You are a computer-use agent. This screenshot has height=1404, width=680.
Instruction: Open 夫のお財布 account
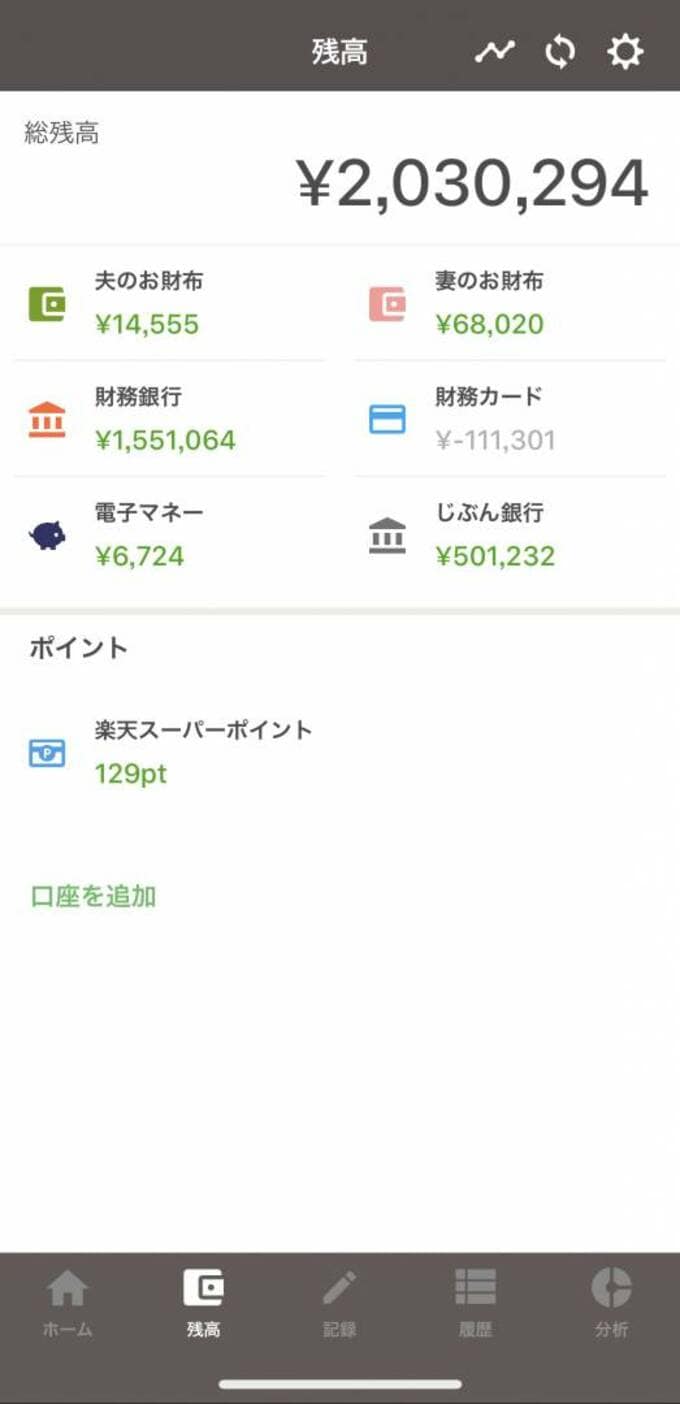point(169,304)
